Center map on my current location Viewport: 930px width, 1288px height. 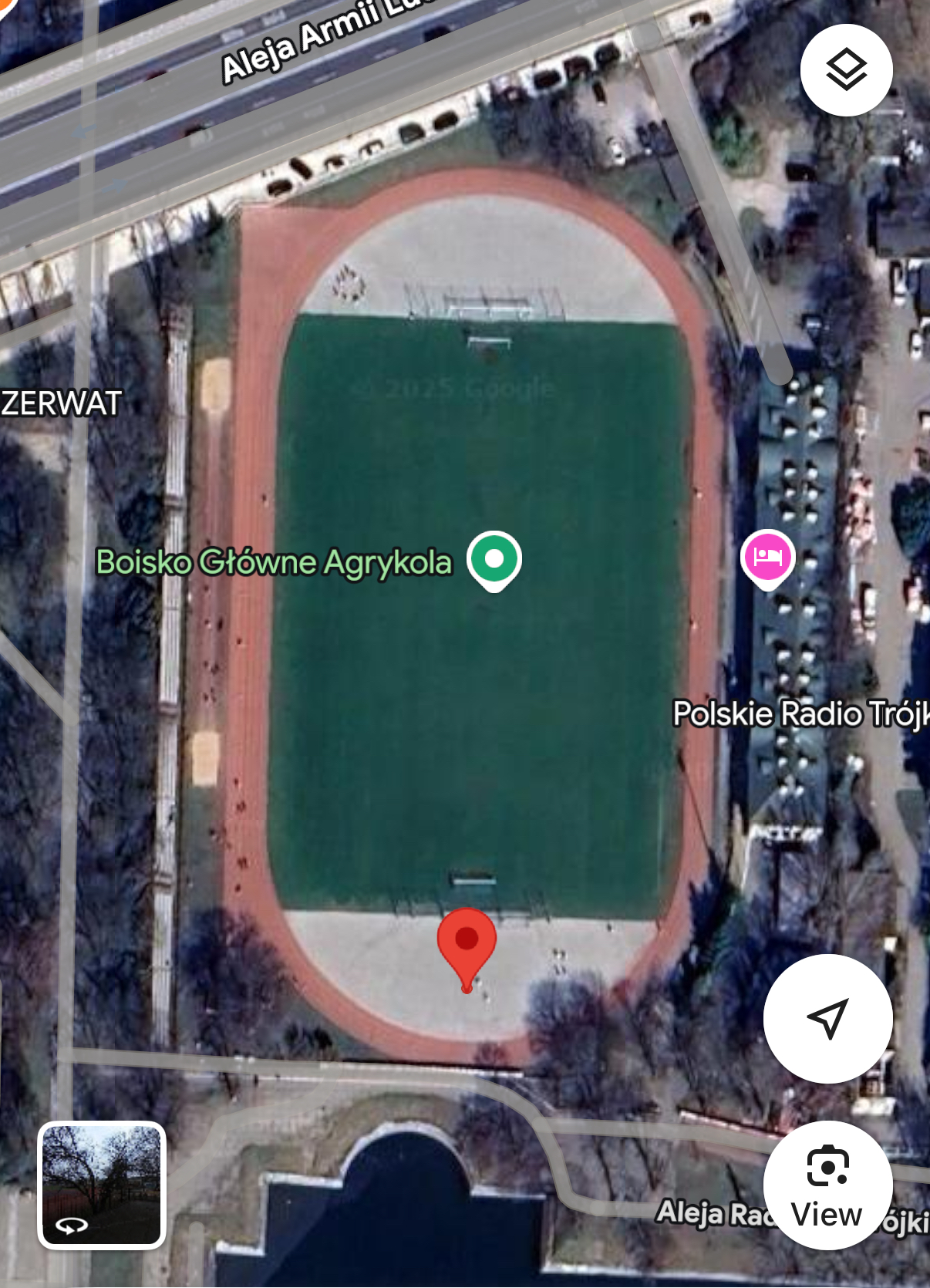(x=827, y=1018)
